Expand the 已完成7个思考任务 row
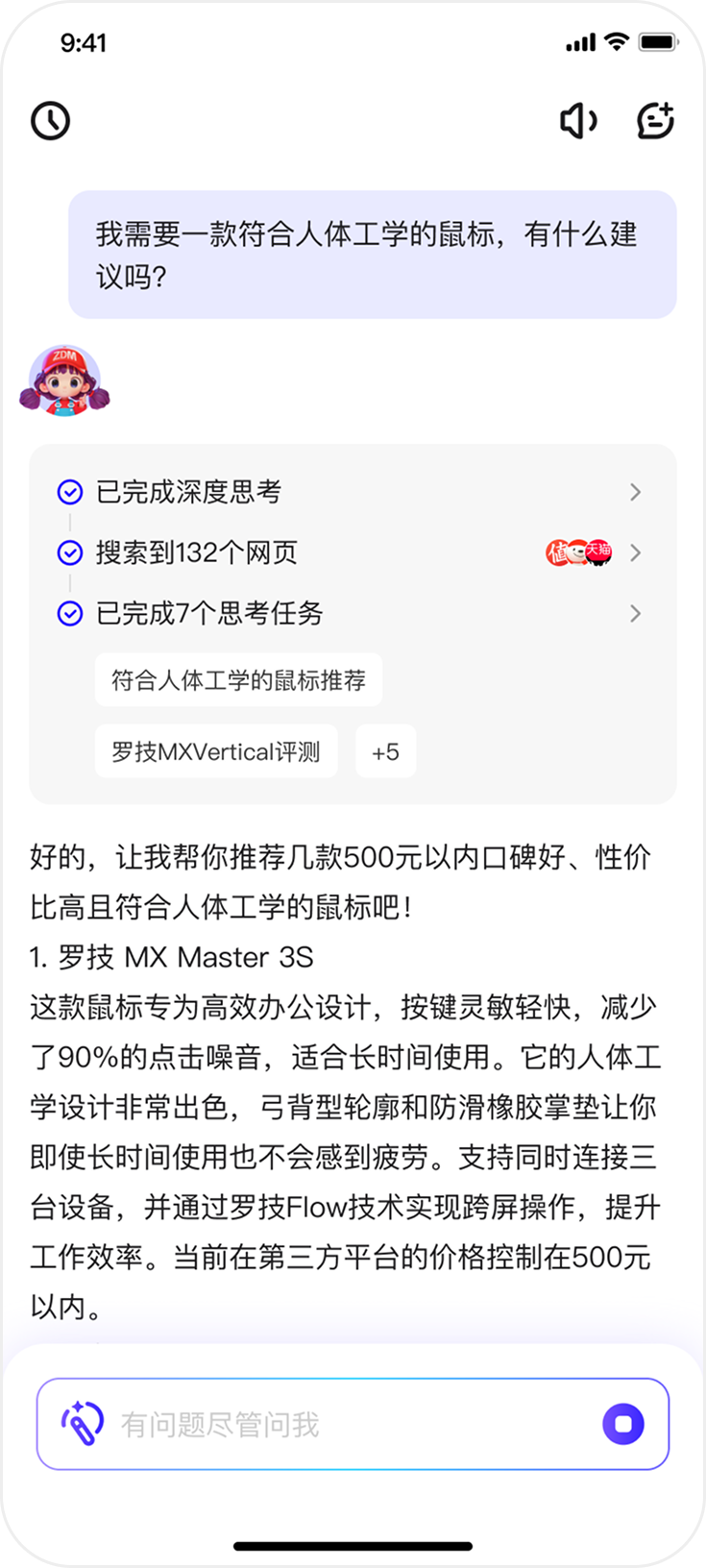This screenshot has width=706, height=1568. click(352, 613)
